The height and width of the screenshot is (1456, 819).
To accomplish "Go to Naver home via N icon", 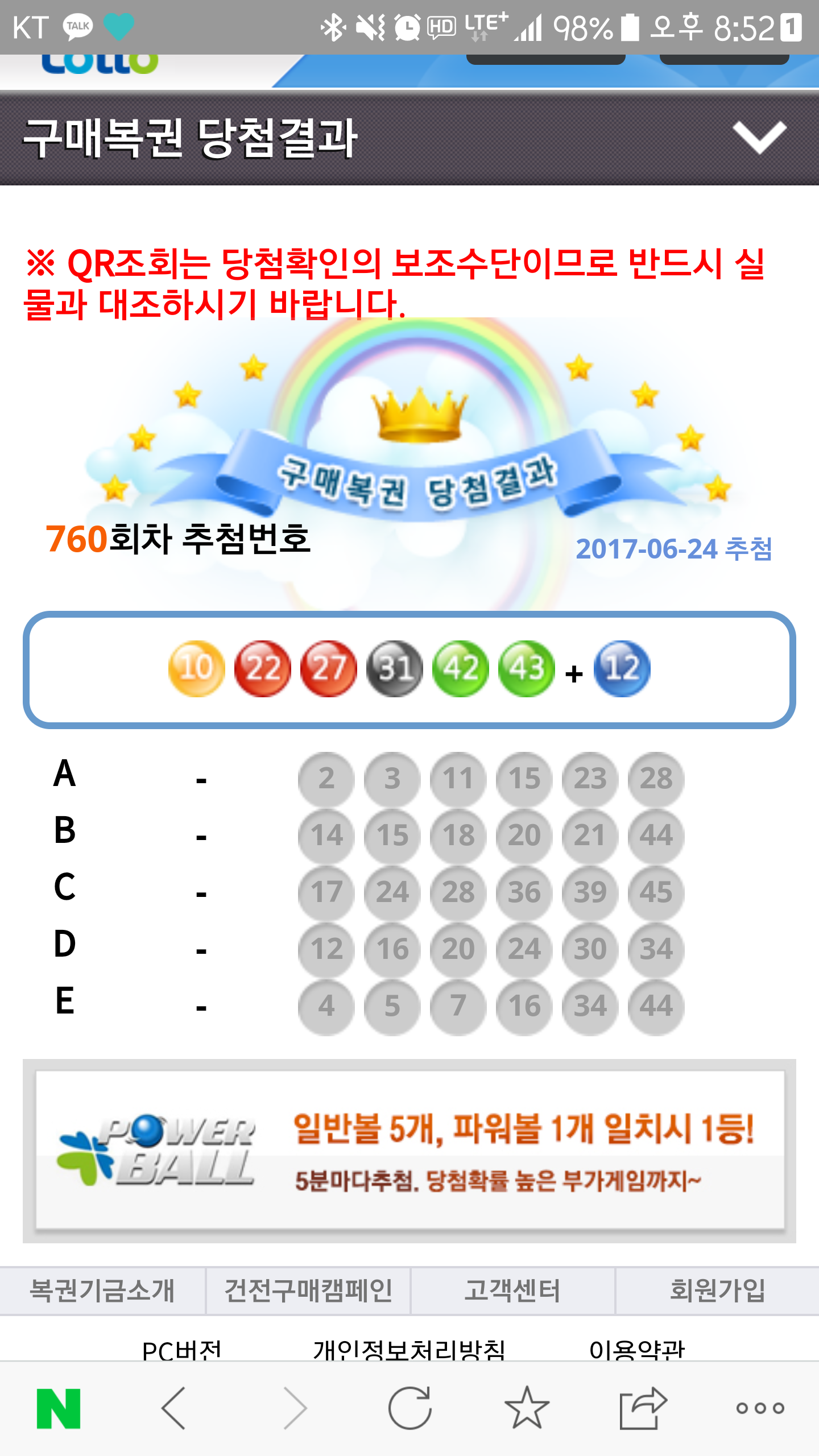I will (59, 1408).
